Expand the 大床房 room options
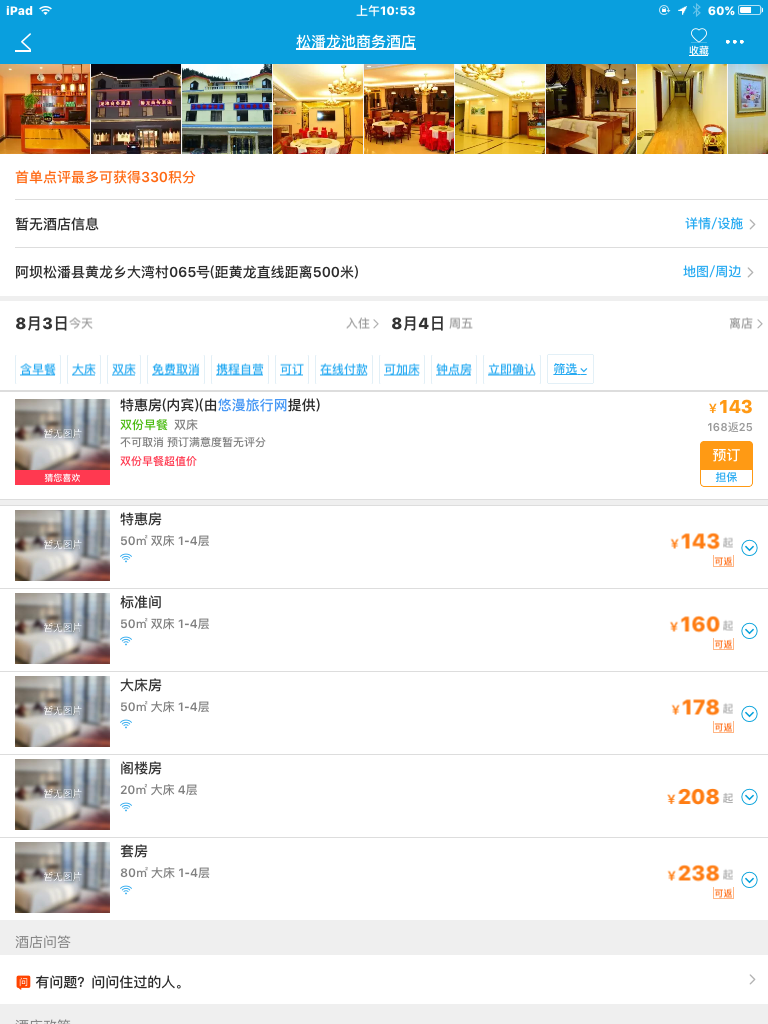 tap(750, 714)
